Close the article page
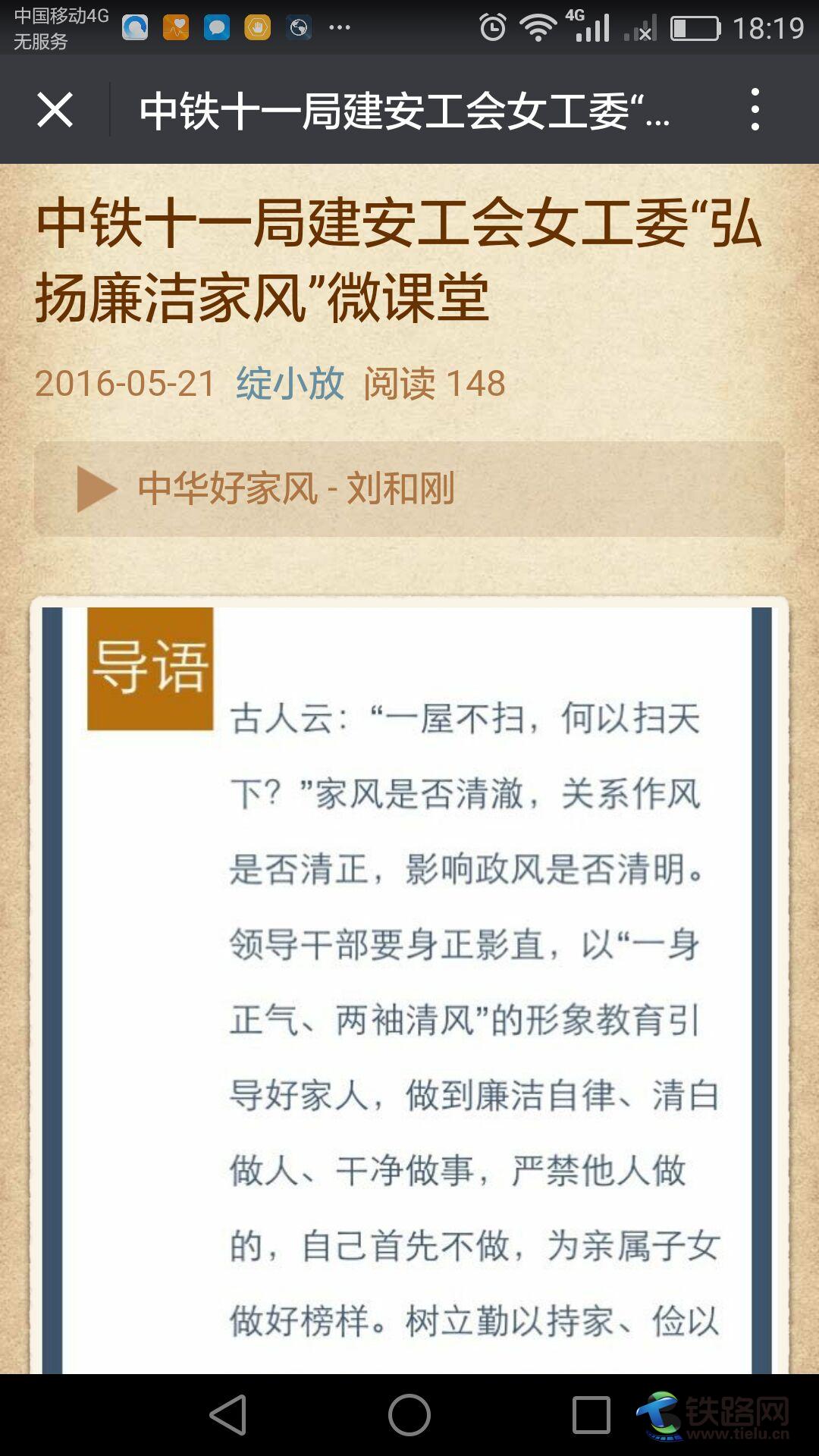The height and width of the screenshot is (1456, 819). coord(55,110)
